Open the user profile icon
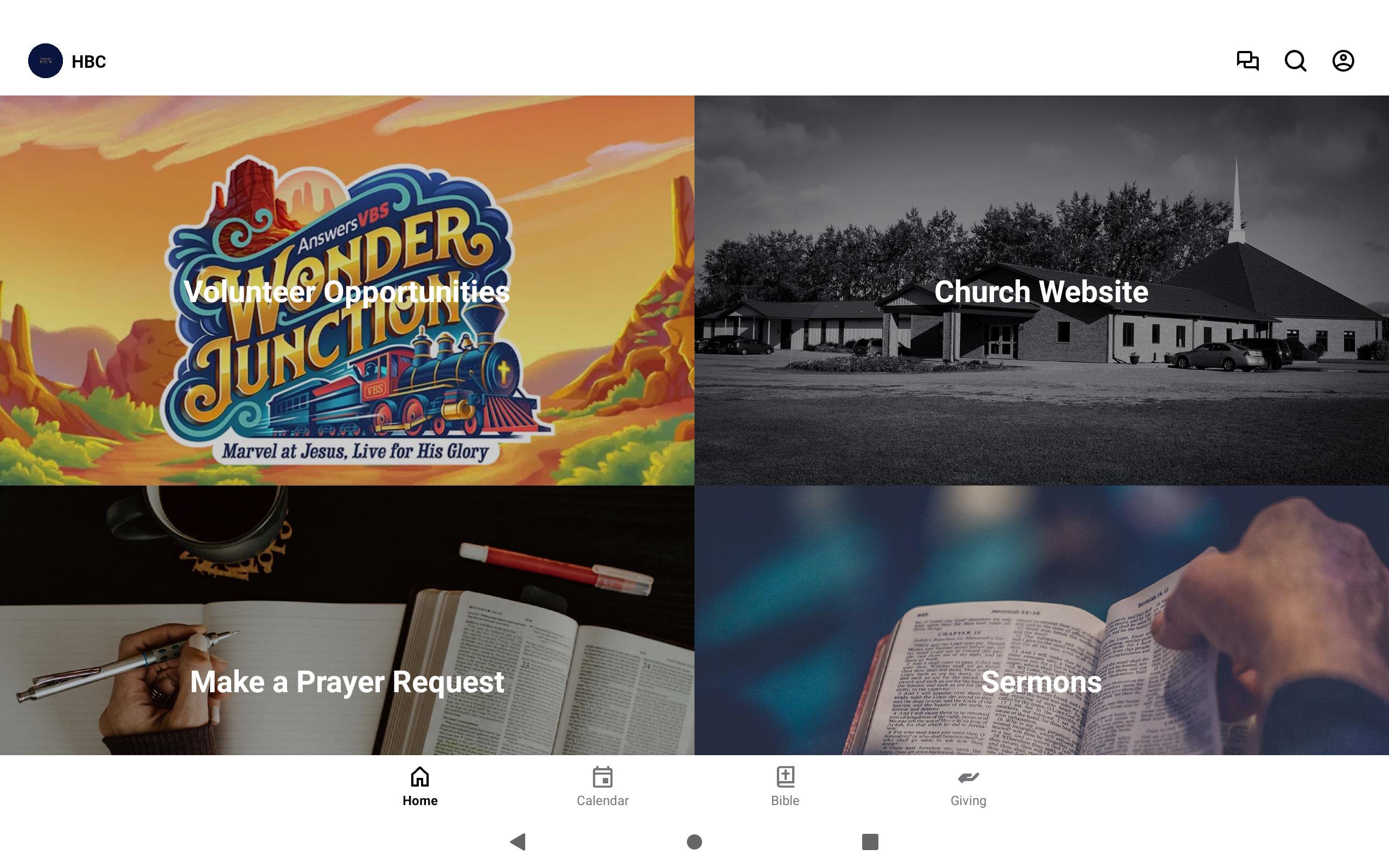The image size is (1389, 868). click(1342, 61)
